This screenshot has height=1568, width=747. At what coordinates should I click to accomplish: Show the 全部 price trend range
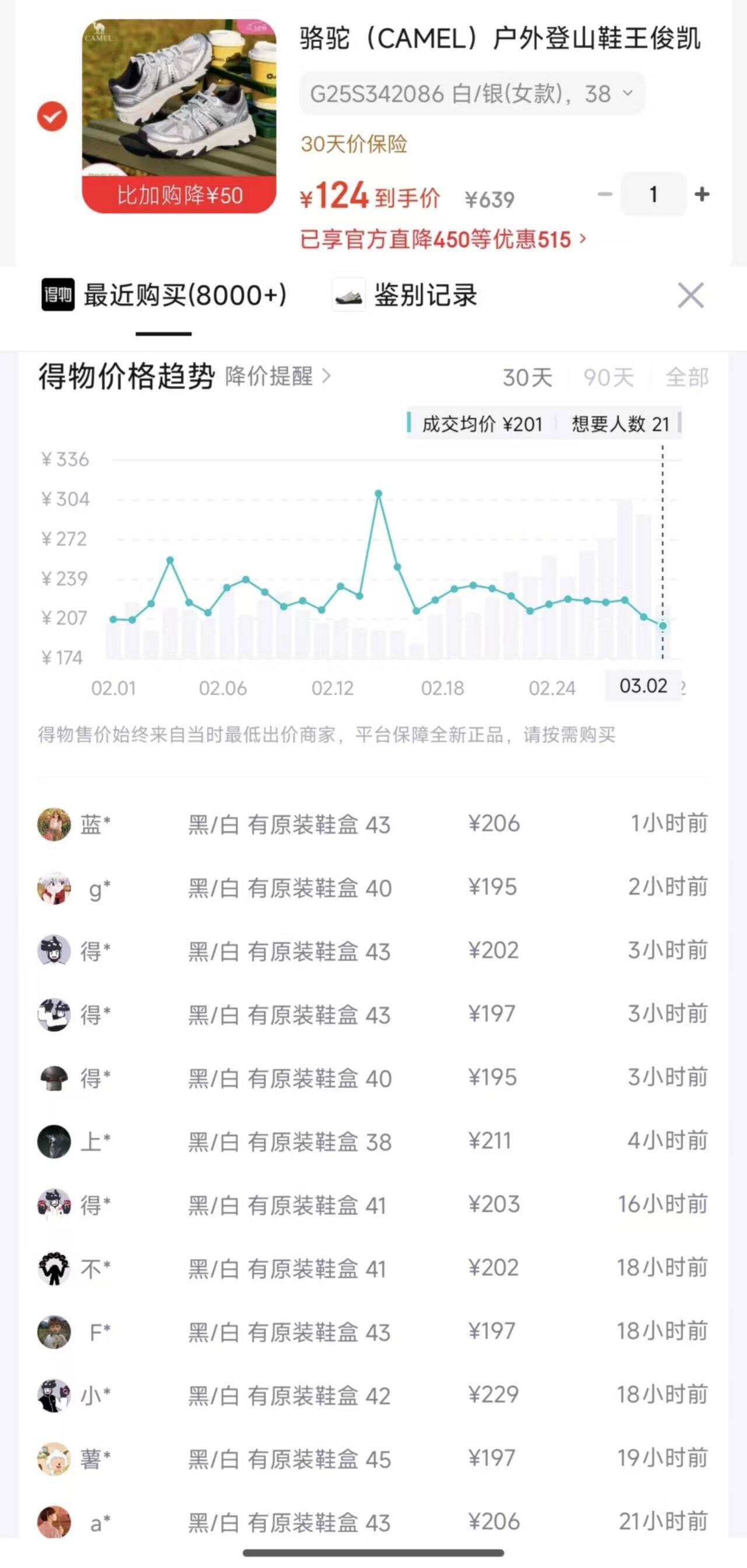pos(686,377)
